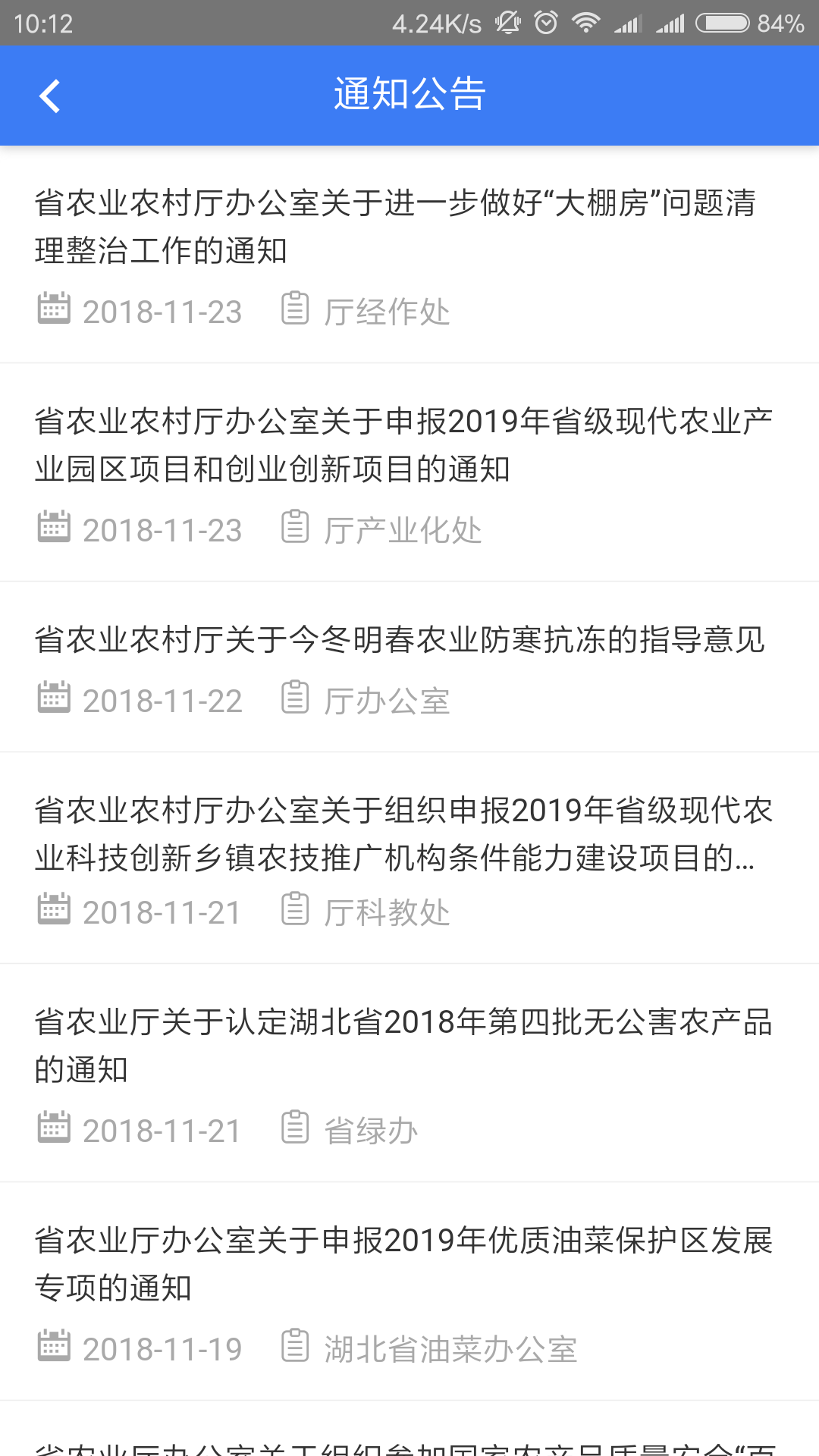Screen dimensions: 819x1456
Task: Click the clipboard icon beside 厅办公室
Action: coord(296,698)
